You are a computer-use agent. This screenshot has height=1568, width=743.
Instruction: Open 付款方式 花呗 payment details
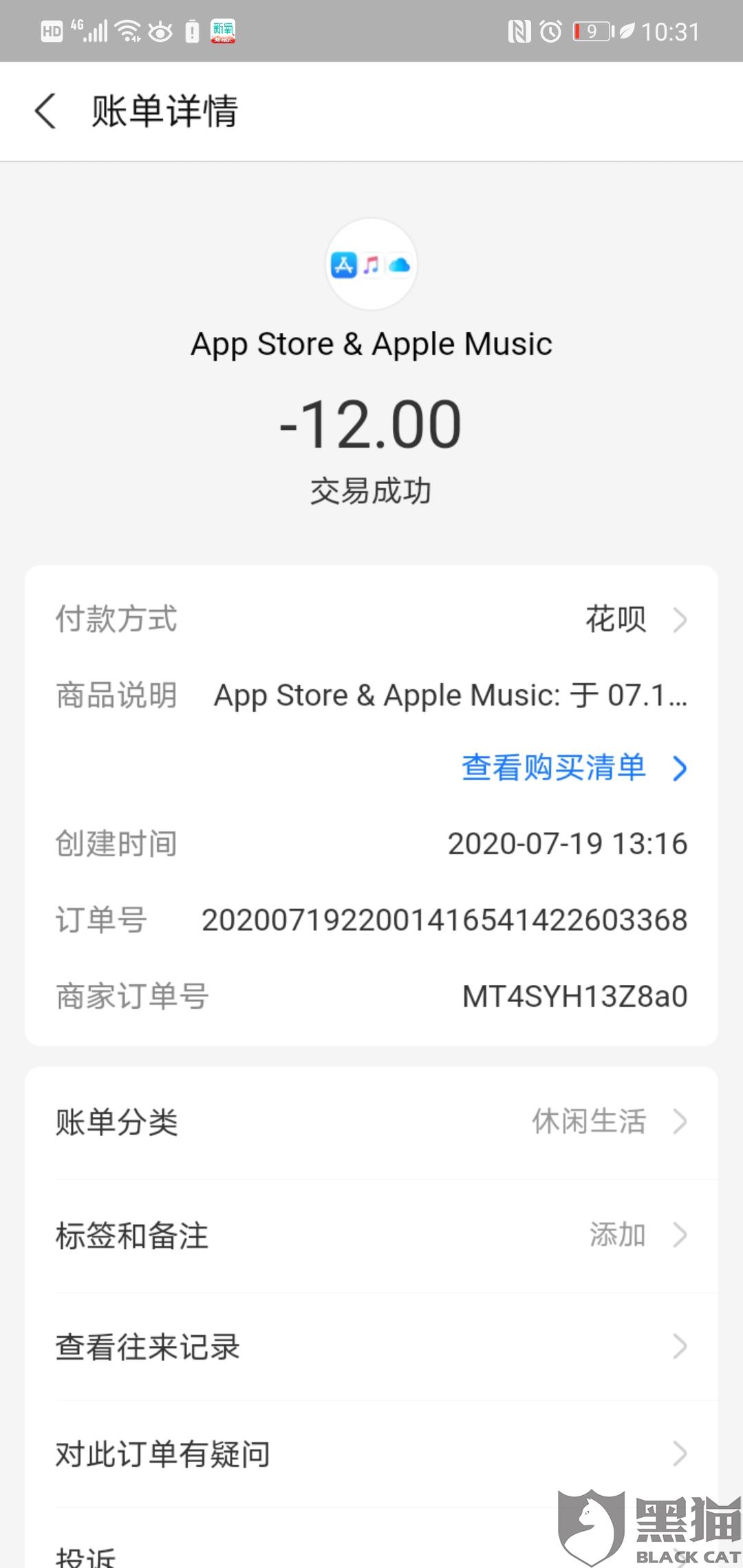(633, 619)
